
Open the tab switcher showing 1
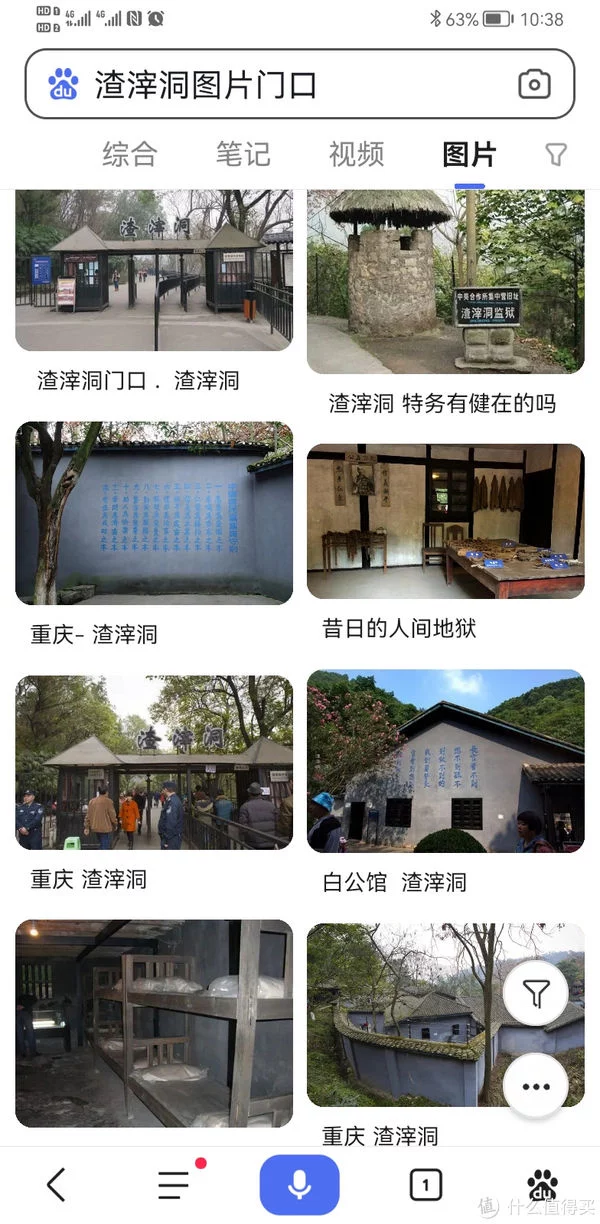pos(426,1185)
